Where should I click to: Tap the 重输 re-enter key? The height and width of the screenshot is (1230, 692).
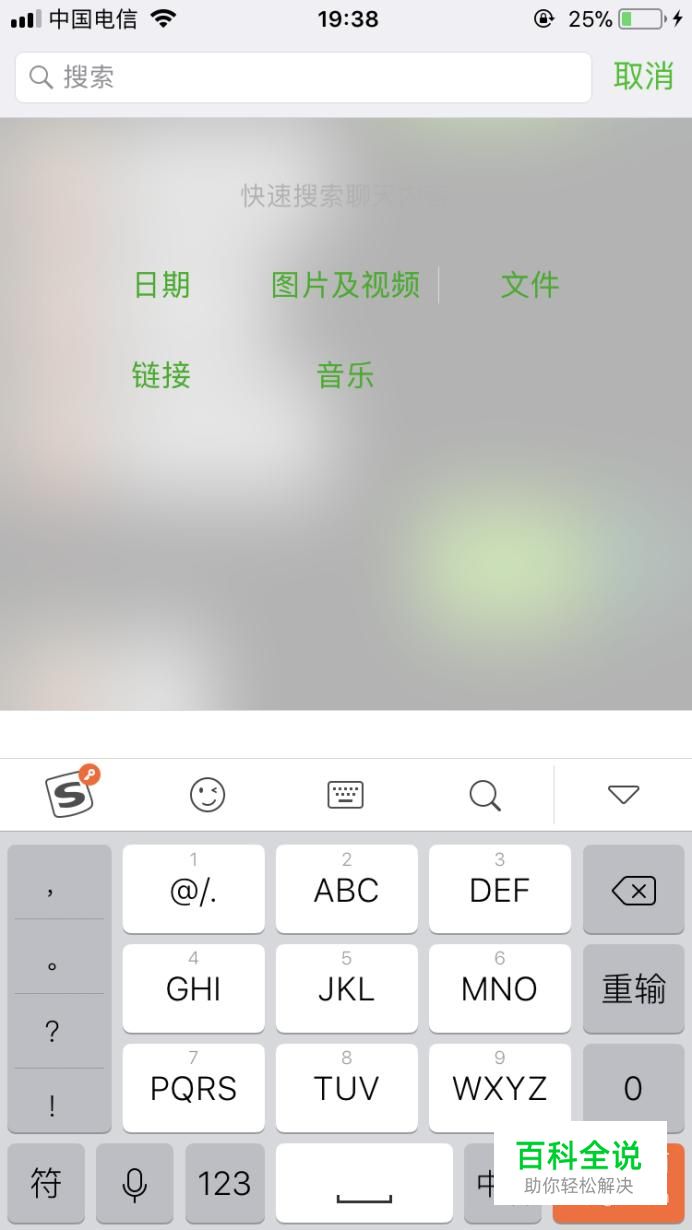click(633, 989)
